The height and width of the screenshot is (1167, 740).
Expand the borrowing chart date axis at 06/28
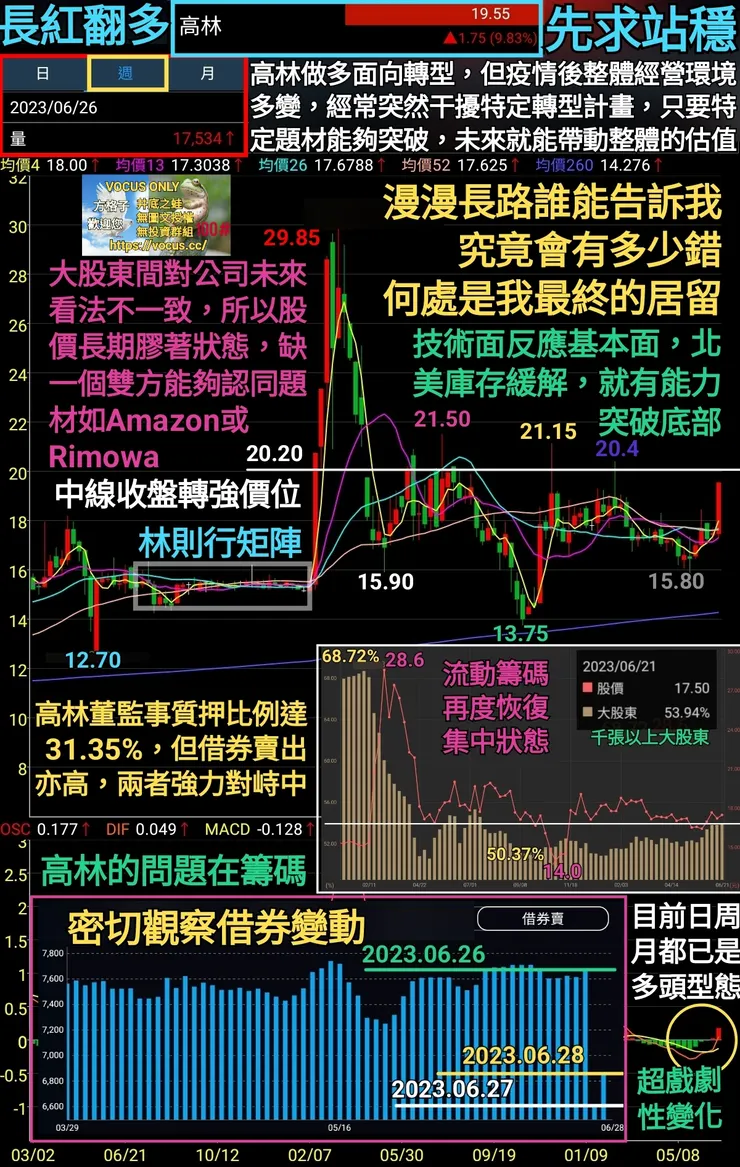[612, 1127]
